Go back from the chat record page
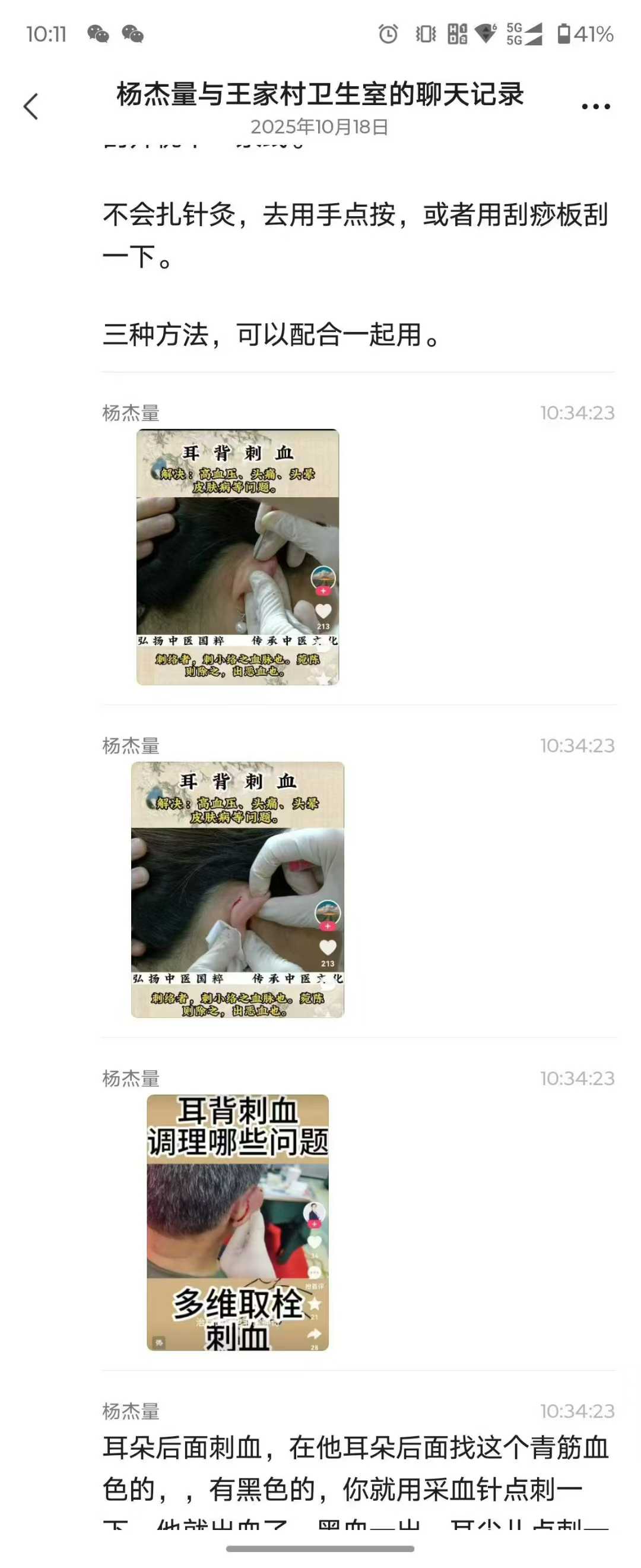This screenshot has width=641, height=1568. click(x=31, y=106)
